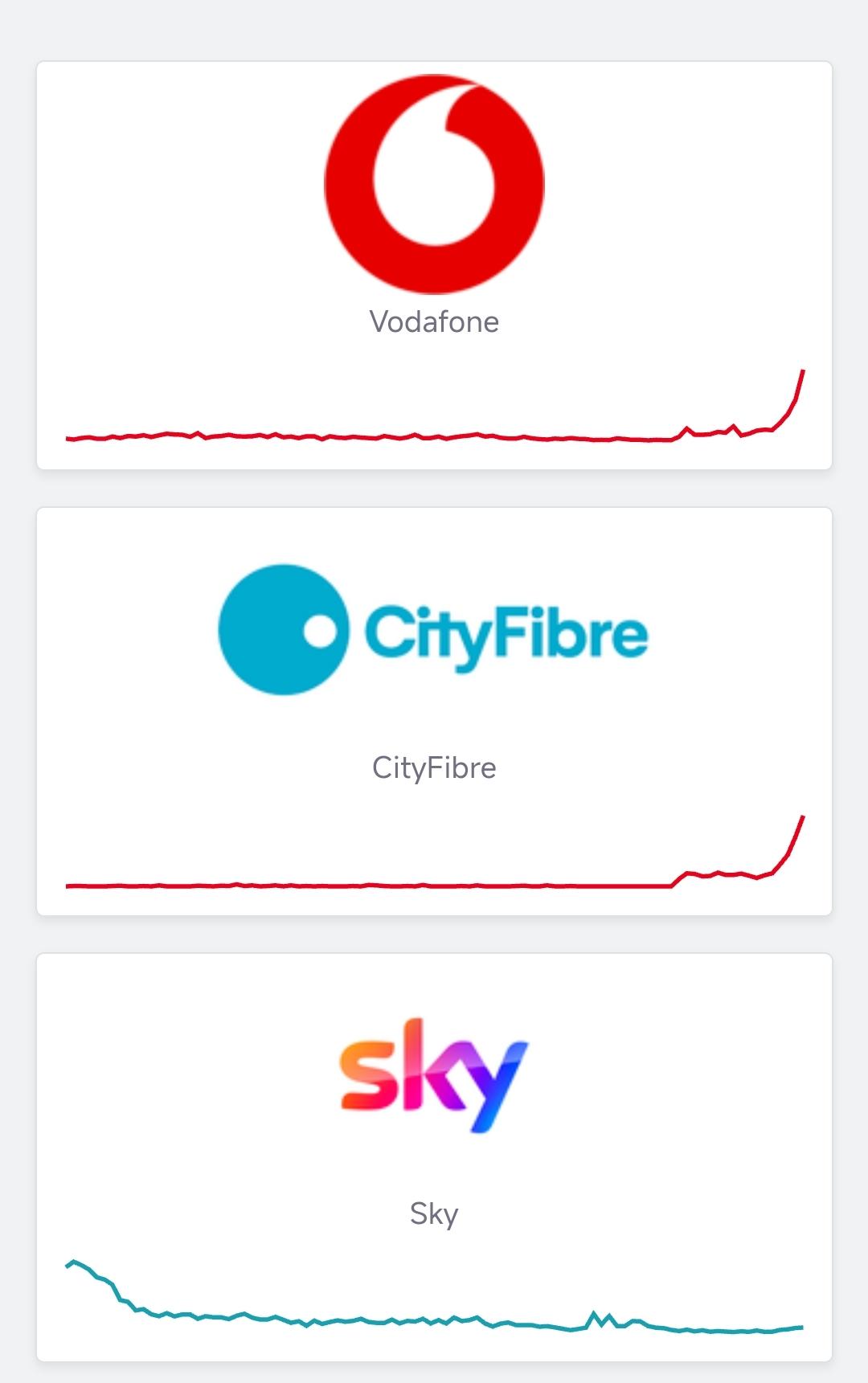Open the CityFibre outage card
This screenshot has width=868, height=1383.
(434, 711)
